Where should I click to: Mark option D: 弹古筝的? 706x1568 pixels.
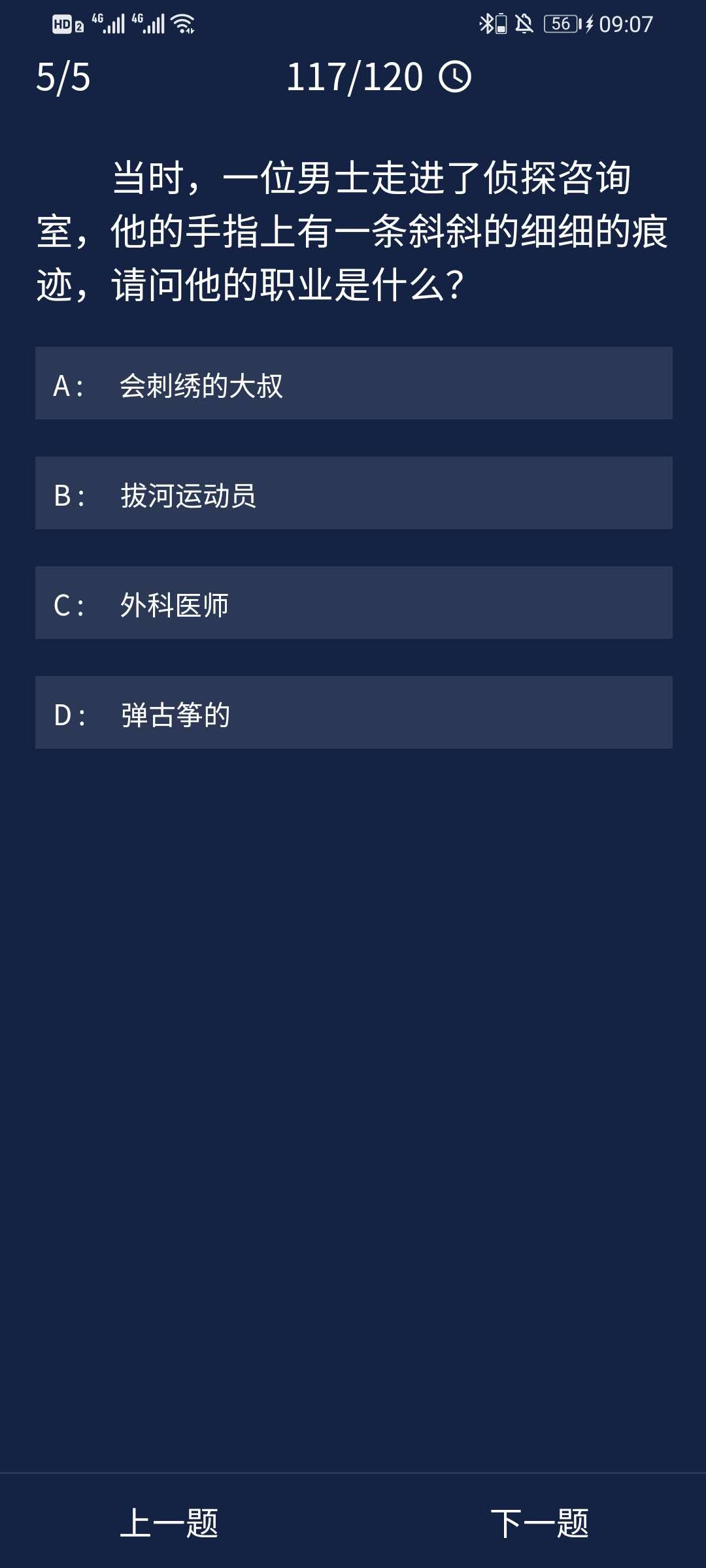[353, 713]
